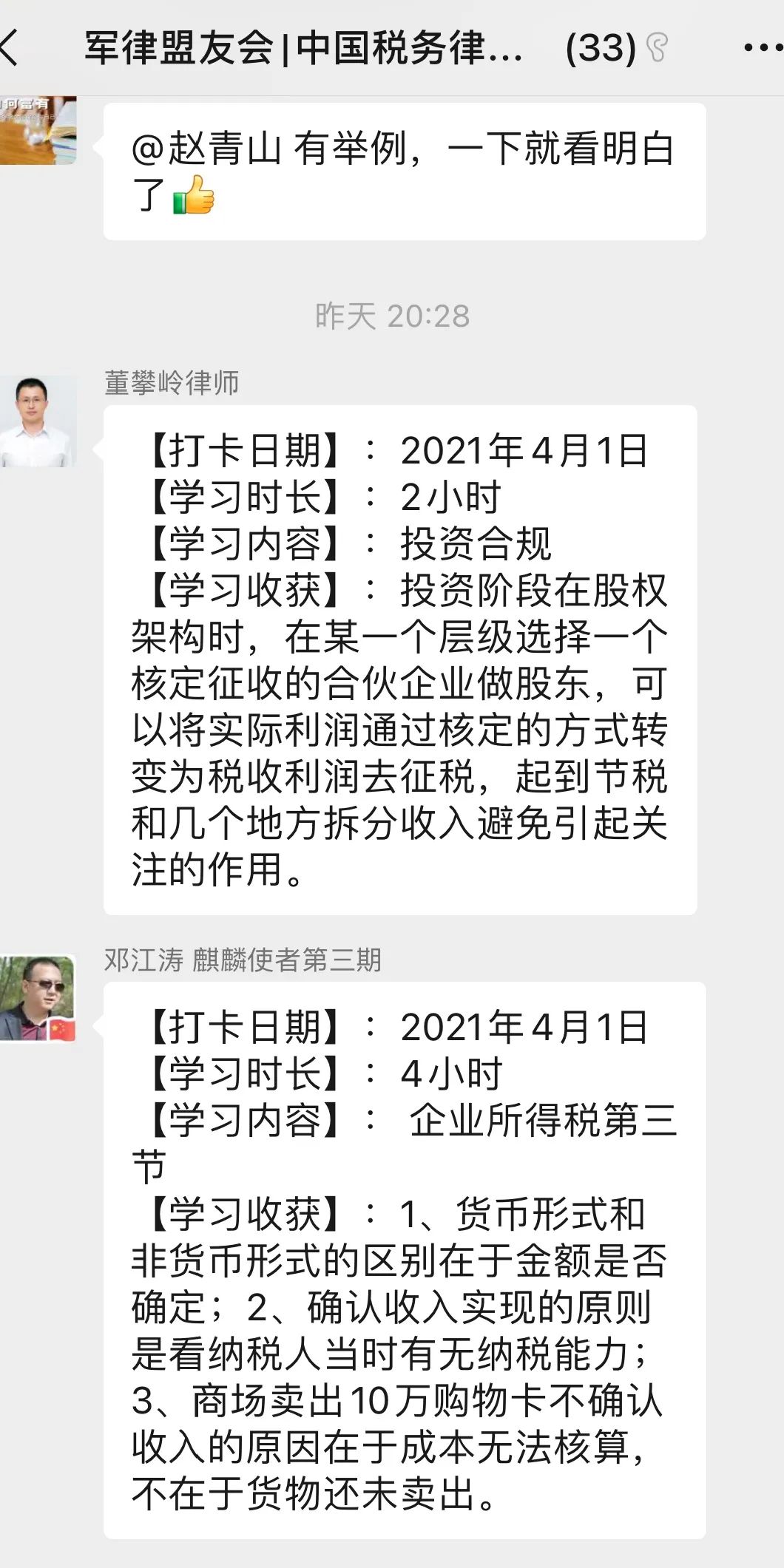The height and width of the screenshot is (1568, 784).
Task: Open 邓江涛's profile avatar
Action: pyautogui.click(x=37, y=998)
